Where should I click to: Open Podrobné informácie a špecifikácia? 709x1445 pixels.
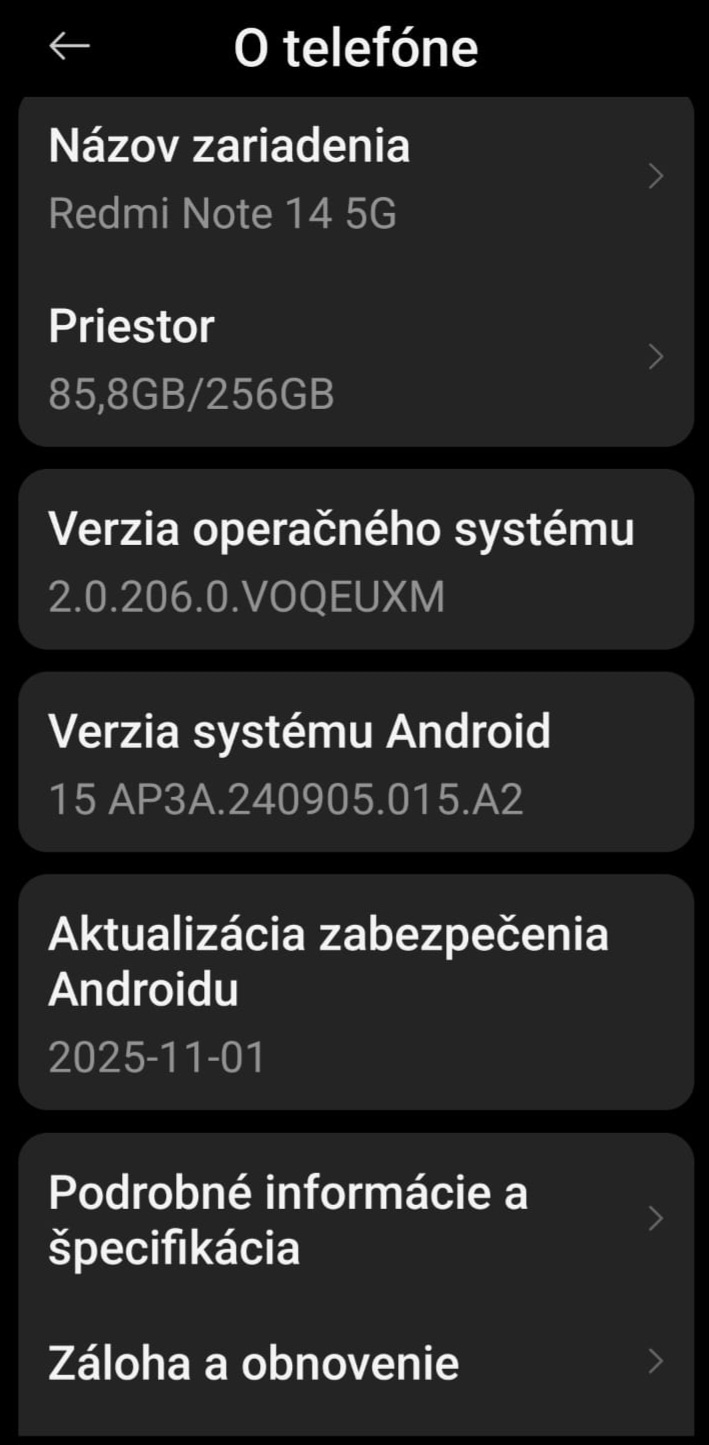click(355, 1219)
